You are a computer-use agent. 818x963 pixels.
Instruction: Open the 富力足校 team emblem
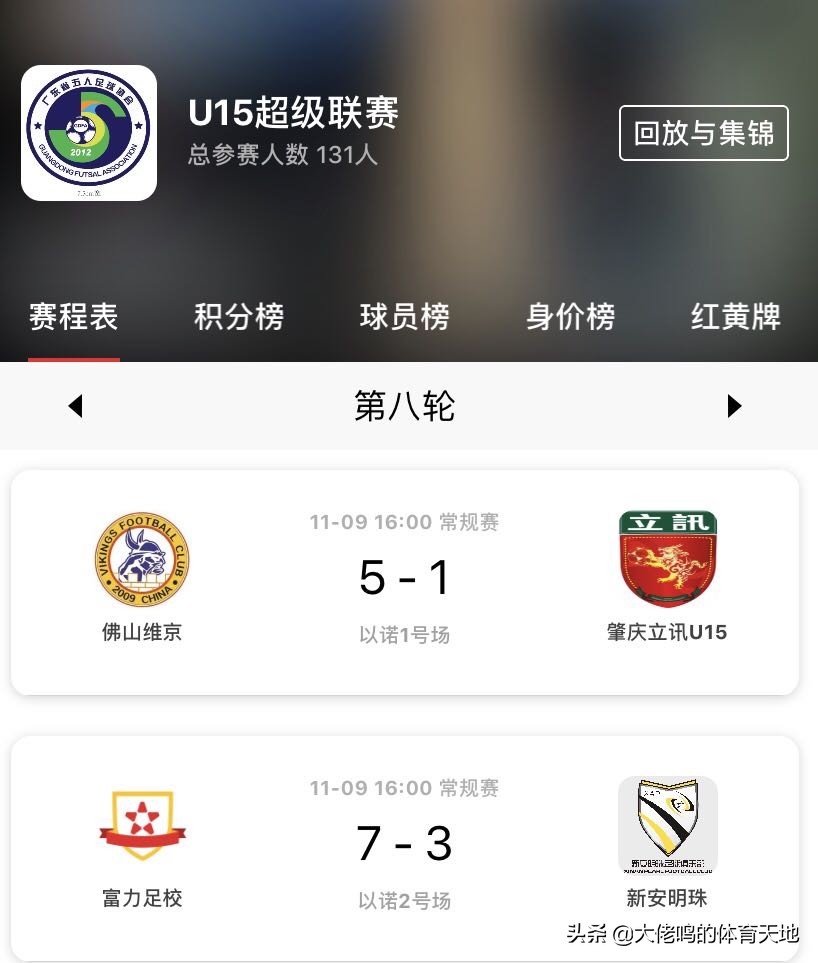click(141, 823)
